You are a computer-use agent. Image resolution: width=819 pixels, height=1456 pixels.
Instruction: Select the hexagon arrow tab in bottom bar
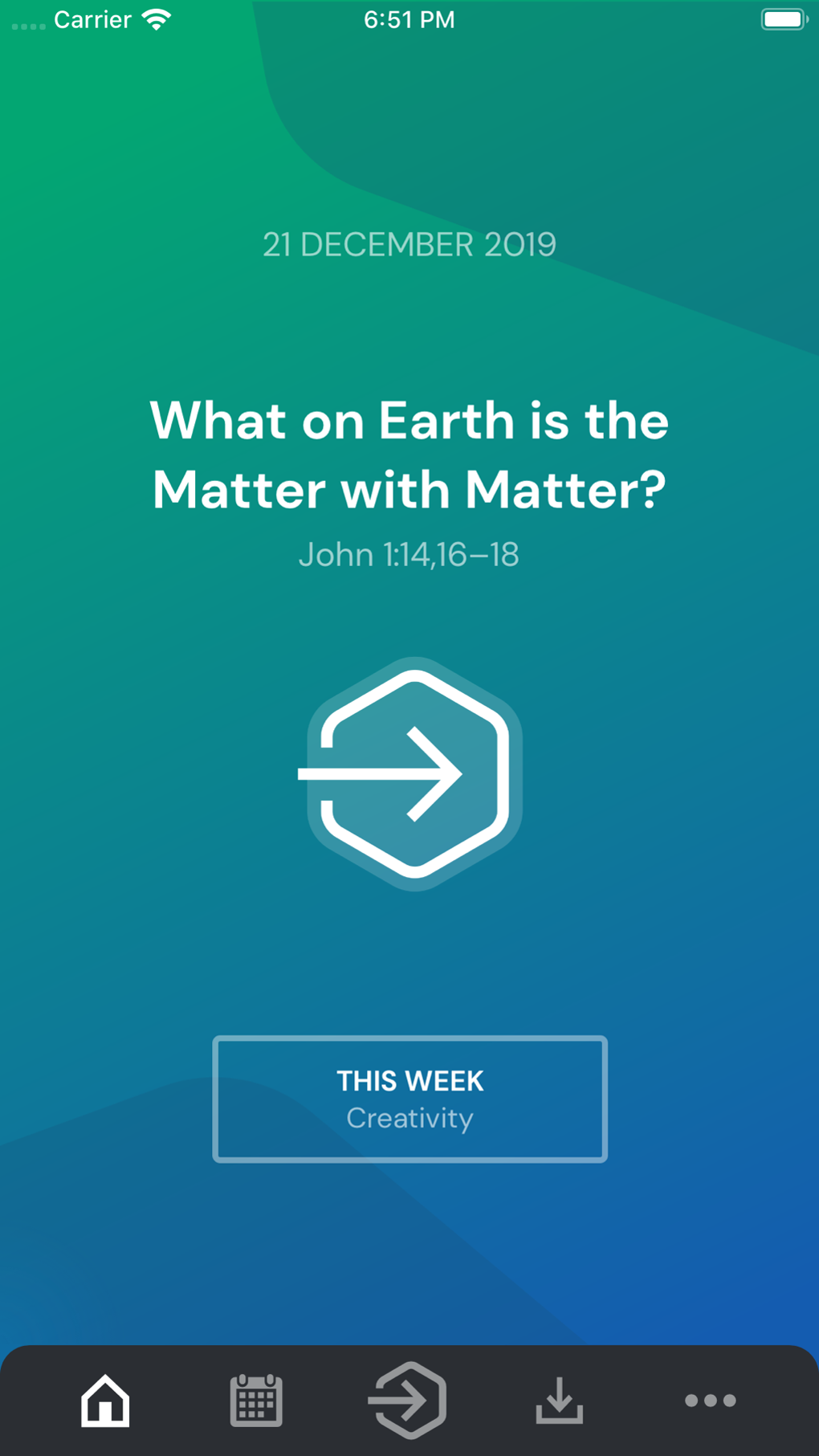(409, 1401)
